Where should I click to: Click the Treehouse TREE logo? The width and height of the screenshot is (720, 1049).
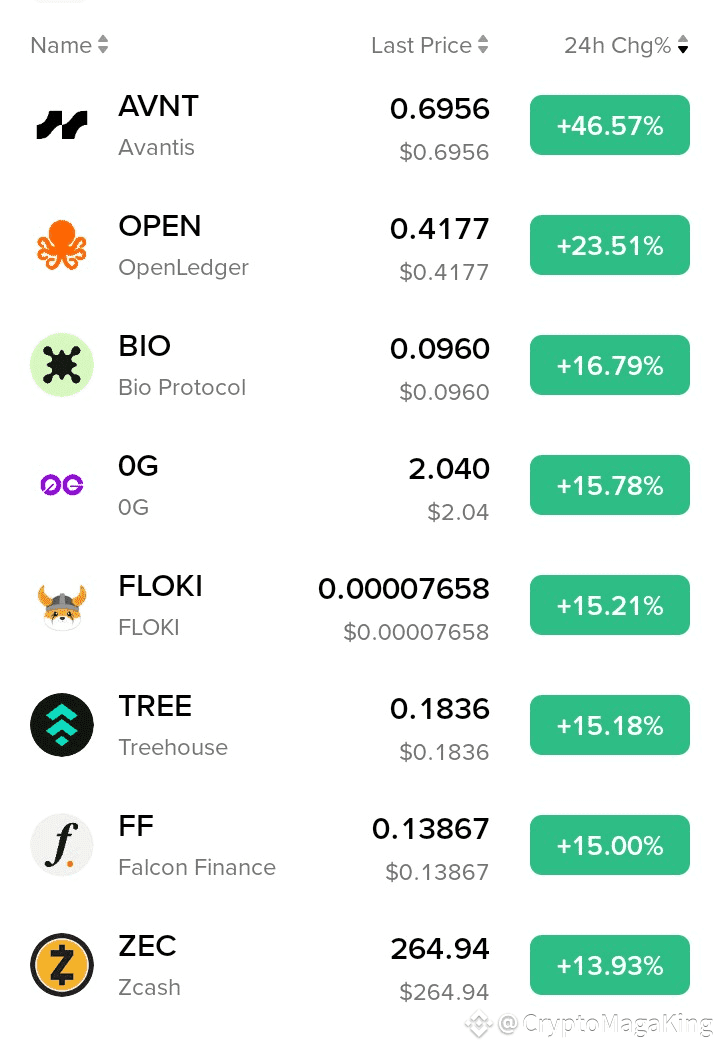[x=61, y=724]
